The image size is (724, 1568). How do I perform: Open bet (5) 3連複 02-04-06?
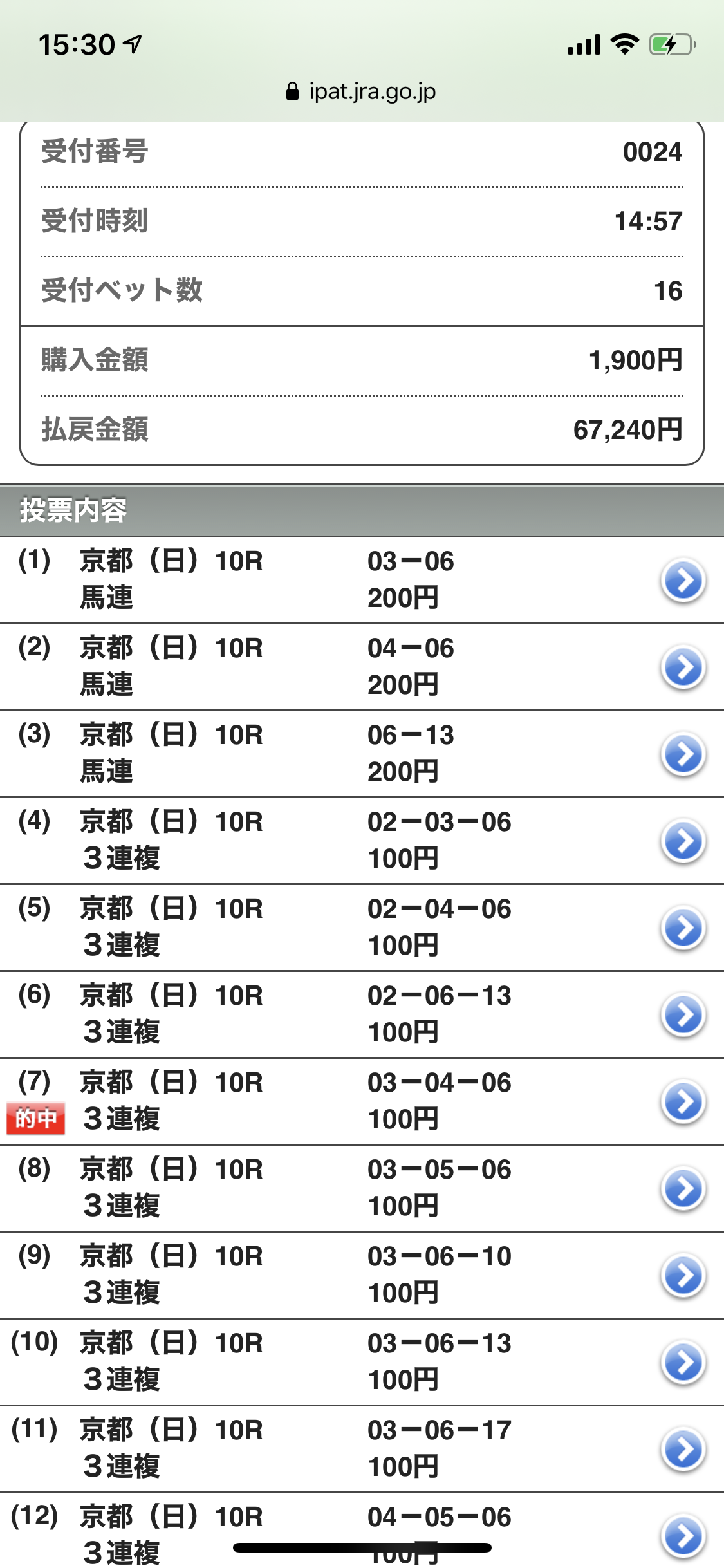pyautogui.click(x=683, y=928)
